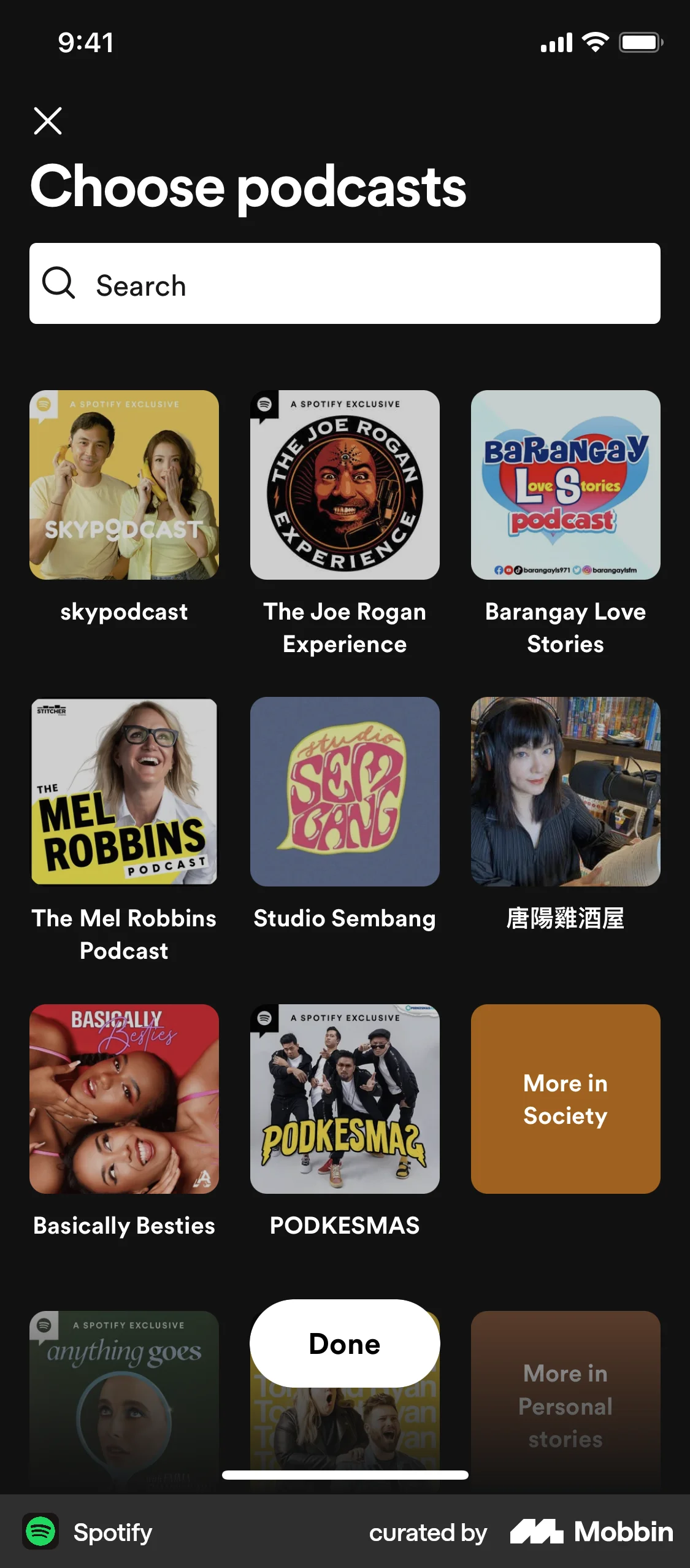The image size is (690, 1568).
Task: Select The Joe Rogan Experience podcast
Action: coord(345,485)
